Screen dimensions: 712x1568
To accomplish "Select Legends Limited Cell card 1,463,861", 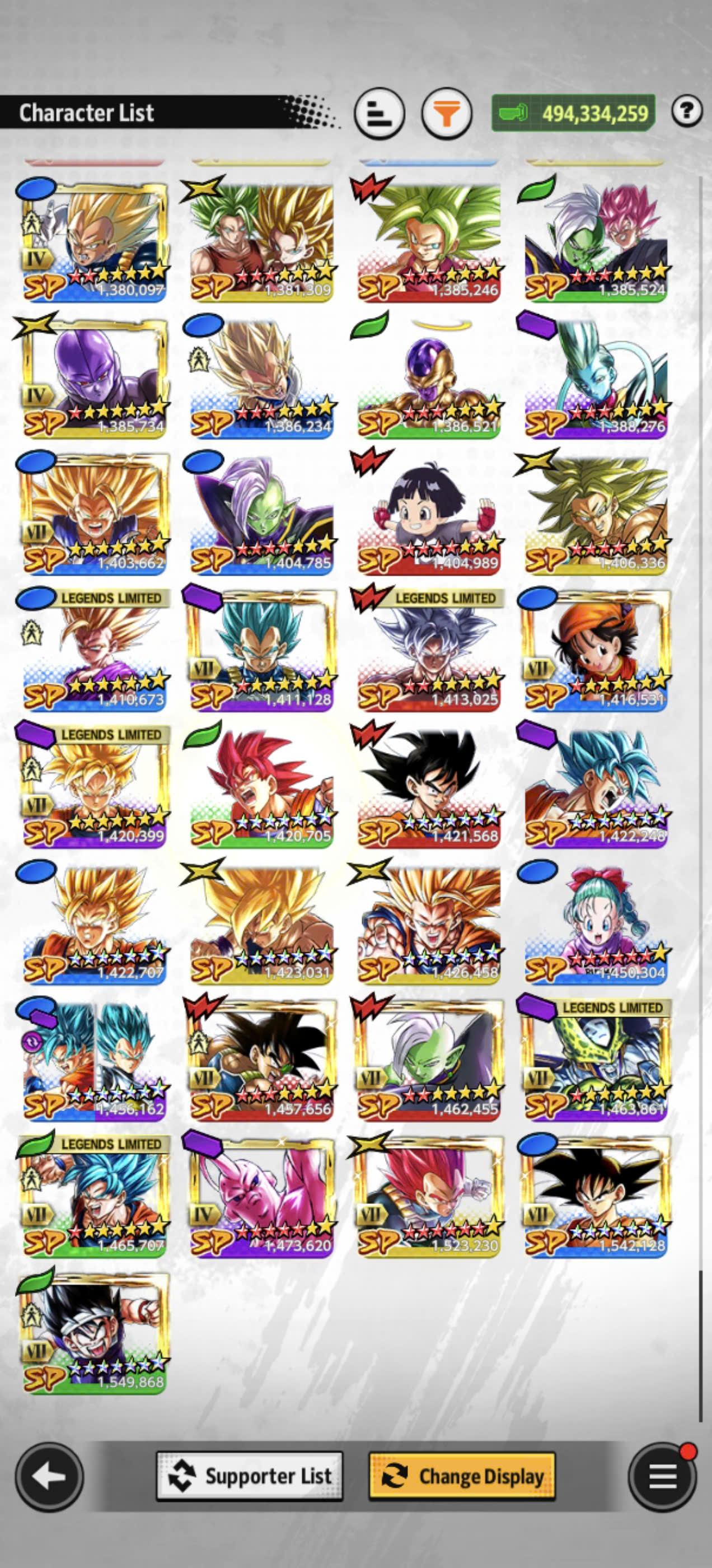I will pyautogui.click(x=596, y=1059).
